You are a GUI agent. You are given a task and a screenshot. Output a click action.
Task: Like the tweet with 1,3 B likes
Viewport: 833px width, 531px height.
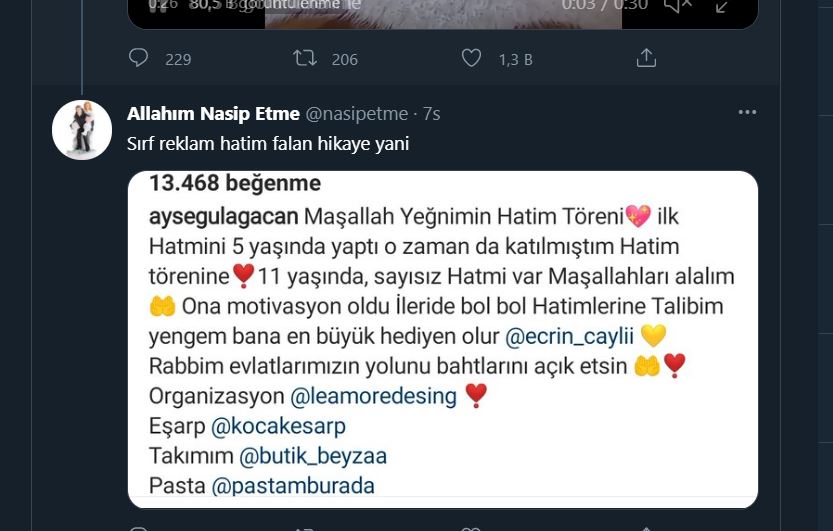(471, 59)
